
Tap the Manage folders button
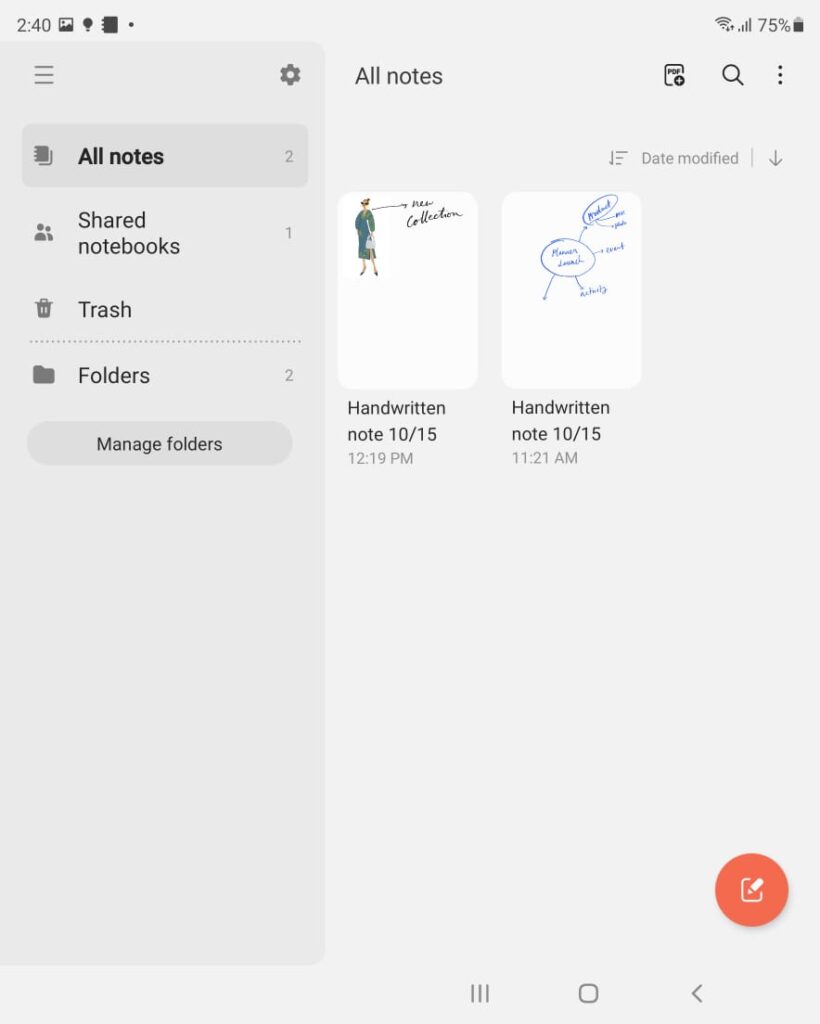(x=160, y=444)
